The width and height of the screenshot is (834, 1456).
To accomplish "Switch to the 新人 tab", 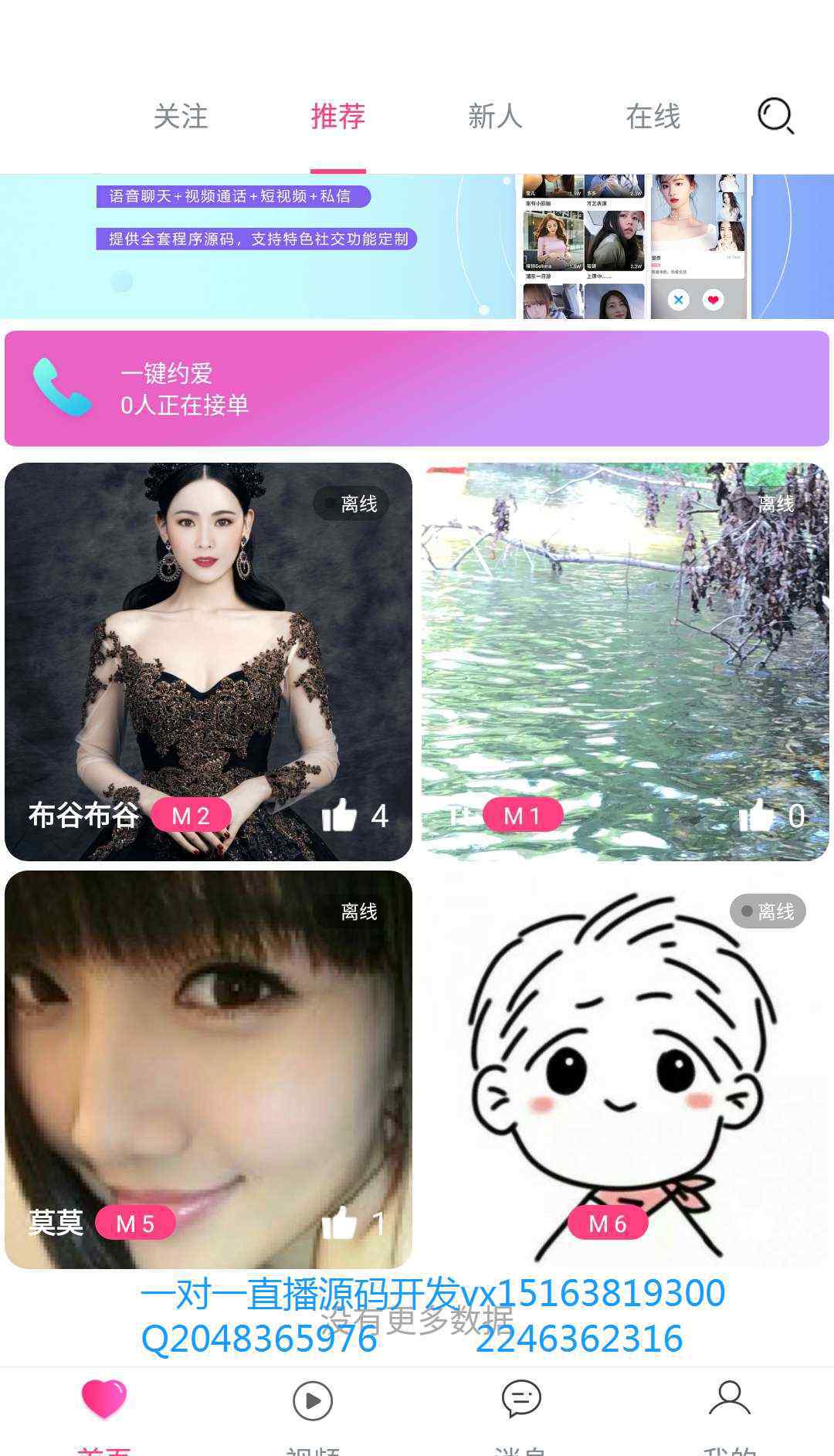I will [495, 117].
